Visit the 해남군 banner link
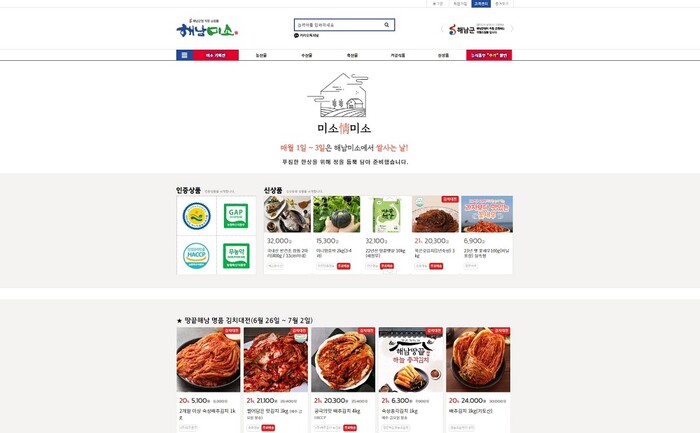700x433 pixels. [x=476, y=30]
